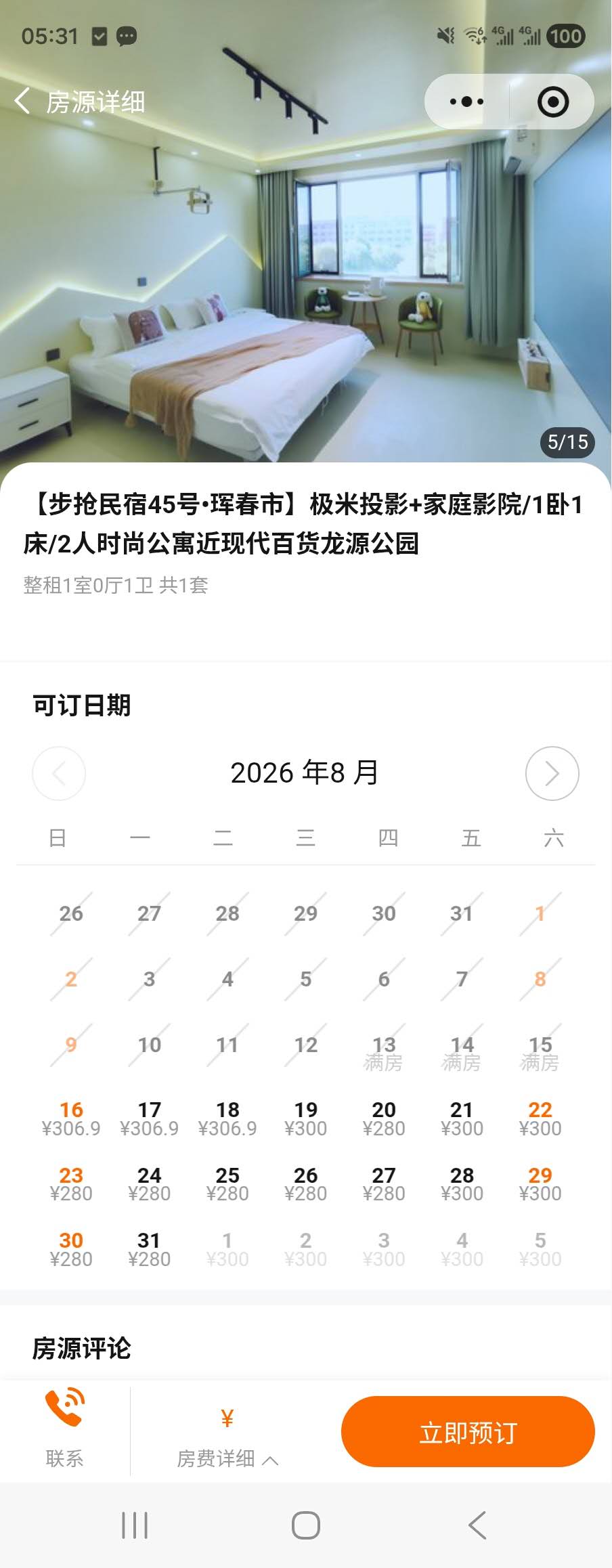Close the mini program with the target icon
The width and height of the screenshot is (612, 1568).
coord(553,102)
